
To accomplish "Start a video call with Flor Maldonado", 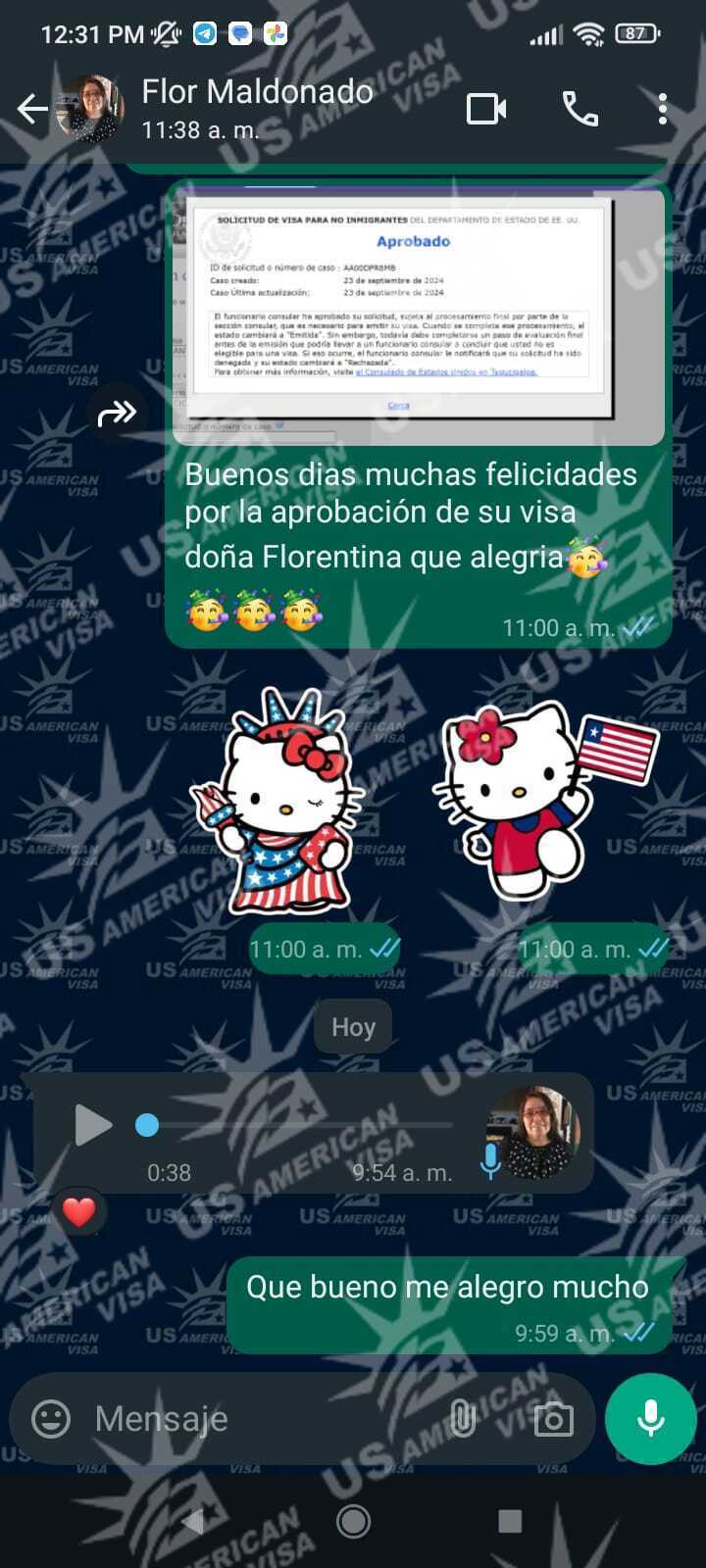I will pos(486,109).
